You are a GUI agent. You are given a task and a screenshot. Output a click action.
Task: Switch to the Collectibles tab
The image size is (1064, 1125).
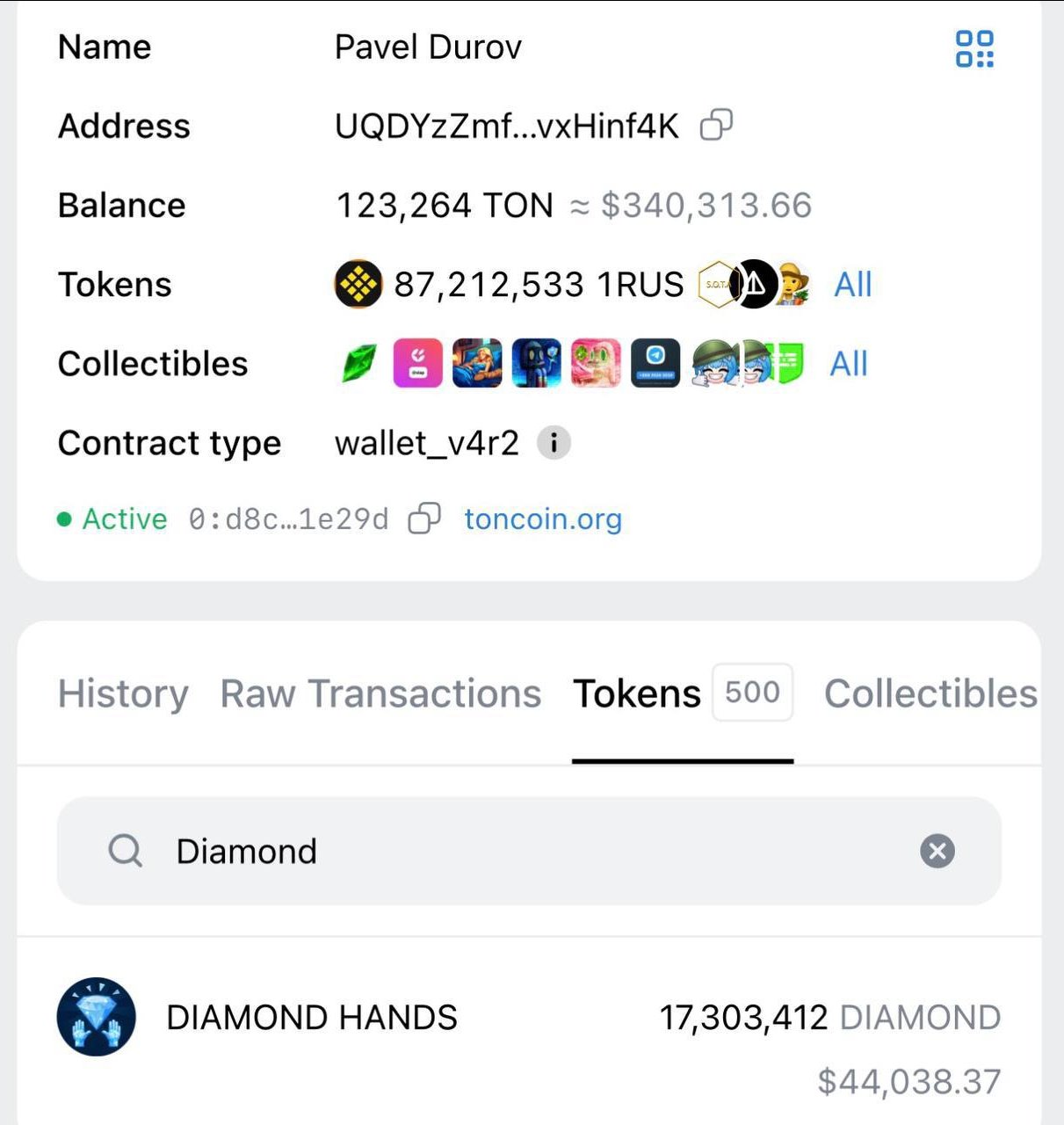tap(931, 693)
